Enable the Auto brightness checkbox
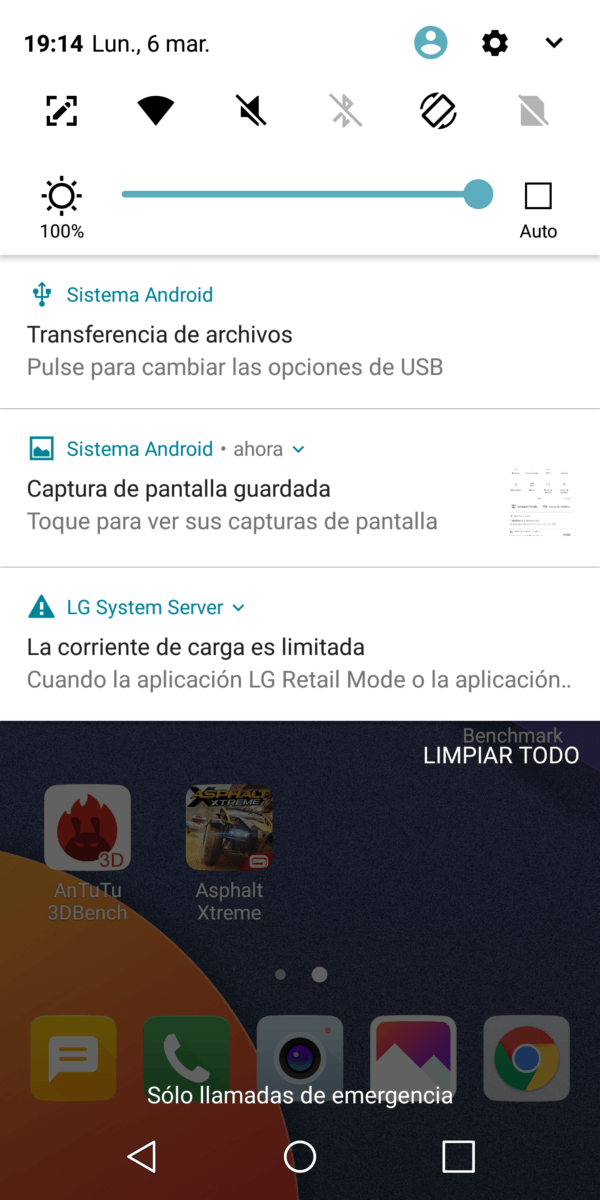Viewport: 600px width, 1200px height. coord(538,196)
